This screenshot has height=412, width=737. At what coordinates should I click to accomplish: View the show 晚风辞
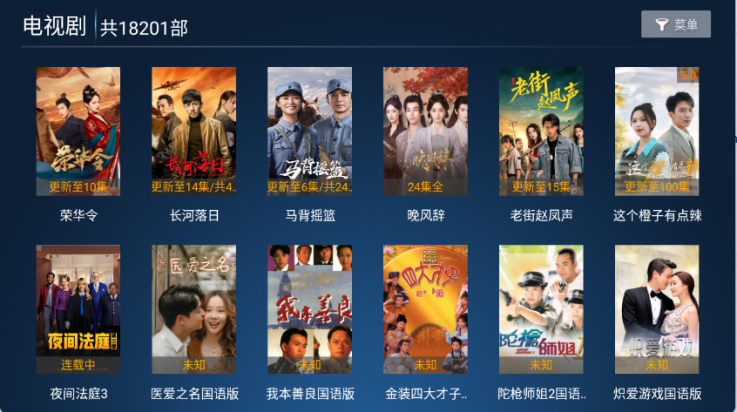(426, 131)
